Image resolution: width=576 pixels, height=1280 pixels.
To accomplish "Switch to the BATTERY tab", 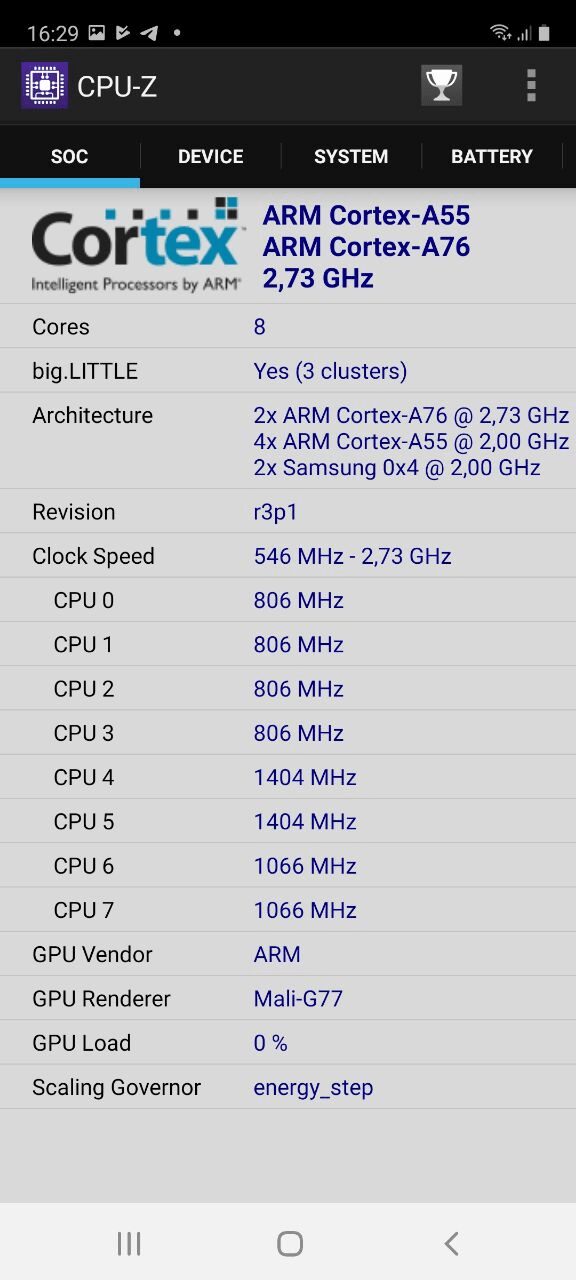I will 492,156.
